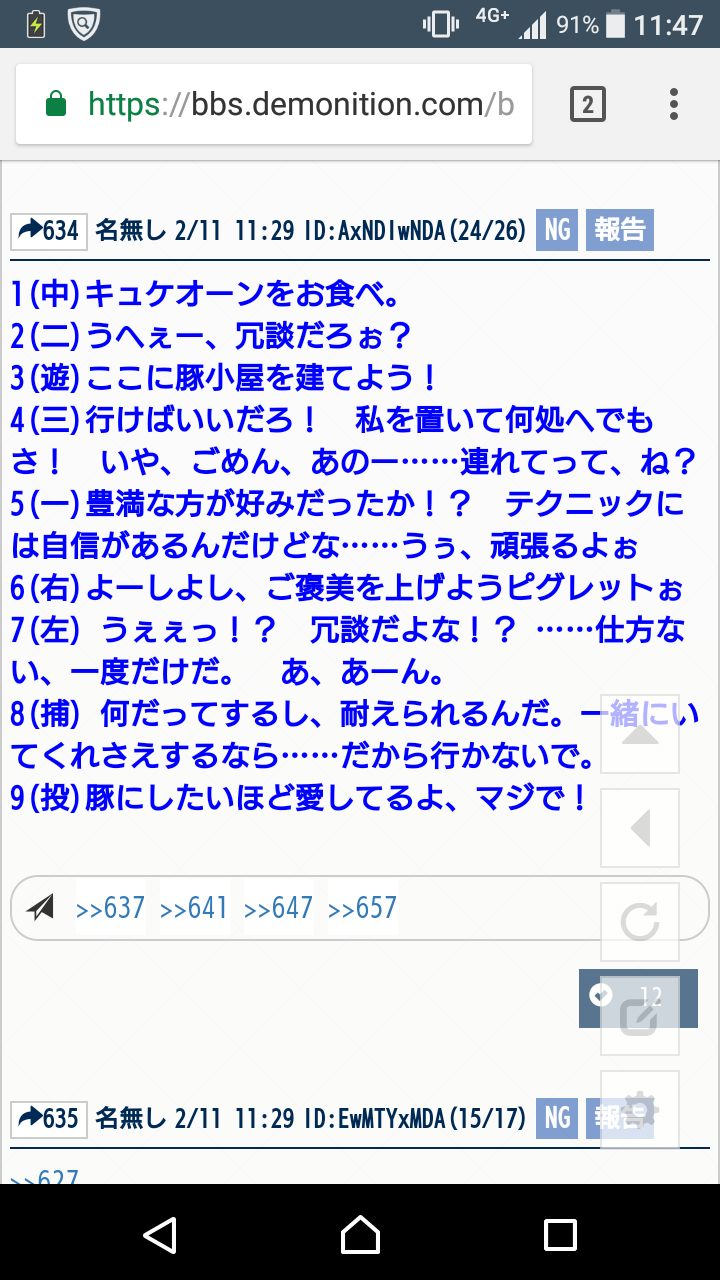Screen dimensions: 720x1280
Task: Tap the floating left-arrow back button
Action: [x=640, y=828]
